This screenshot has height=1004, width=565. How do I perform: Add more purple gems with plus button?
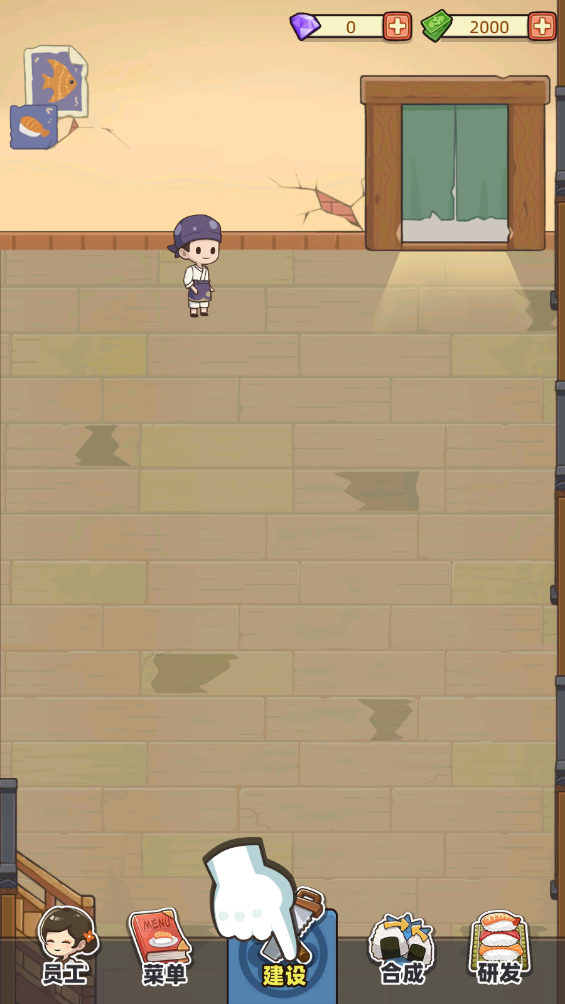pos(397,26)
